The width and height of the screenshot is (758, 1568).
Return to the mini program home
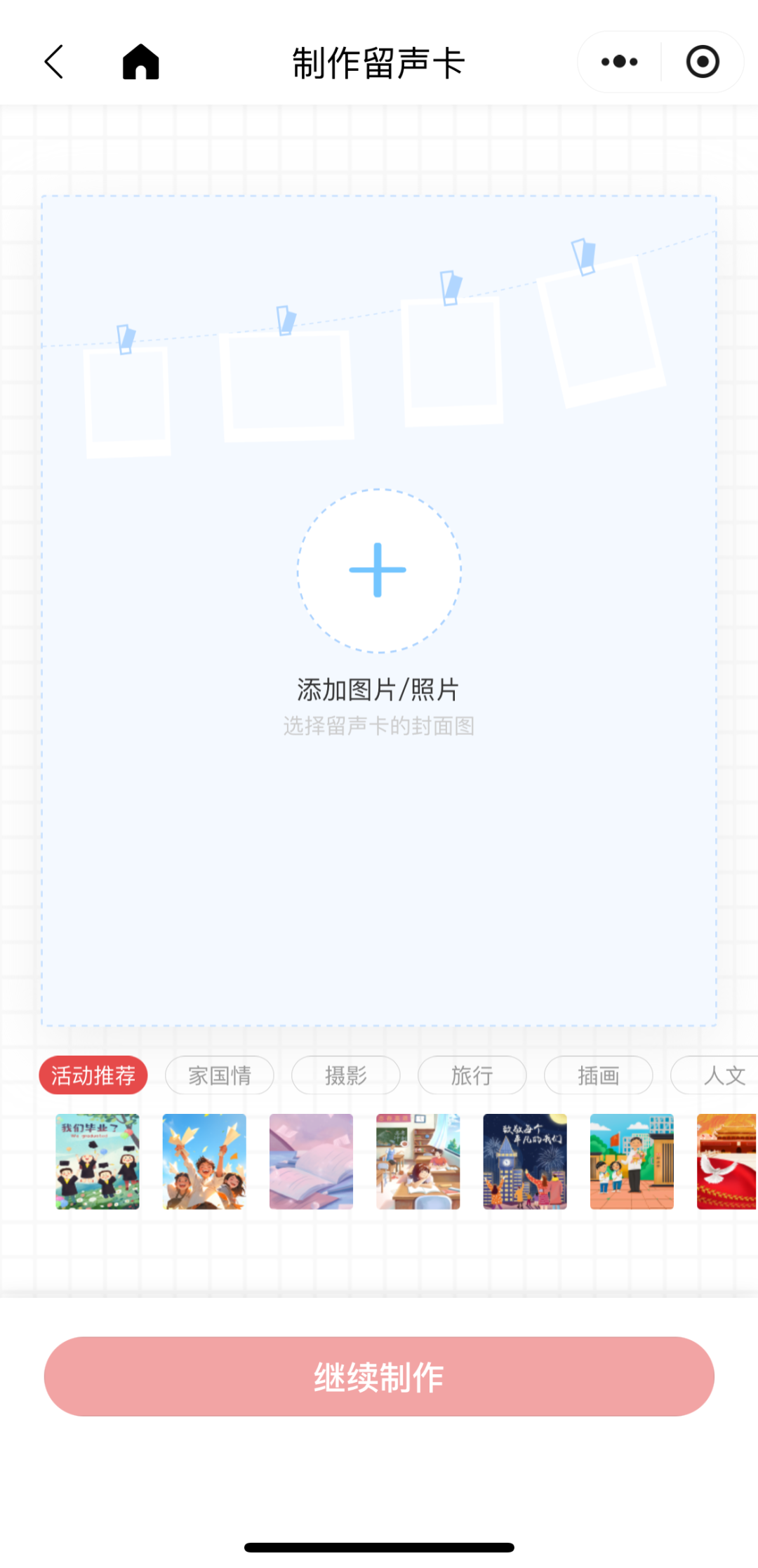pyautogui.click(x=140, y=62)
